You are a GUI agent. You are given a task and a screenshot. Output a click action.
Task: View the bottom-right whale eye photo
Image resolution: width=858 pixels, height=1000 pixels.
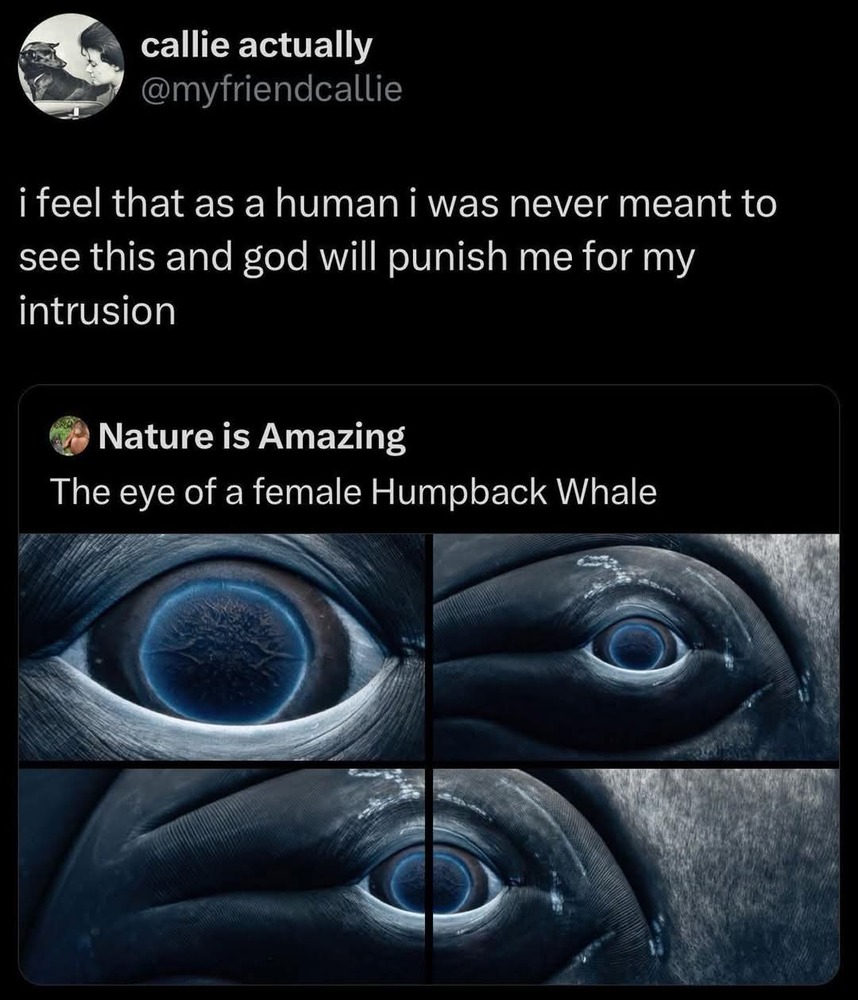pyautogui.click(x=636, y=875)
